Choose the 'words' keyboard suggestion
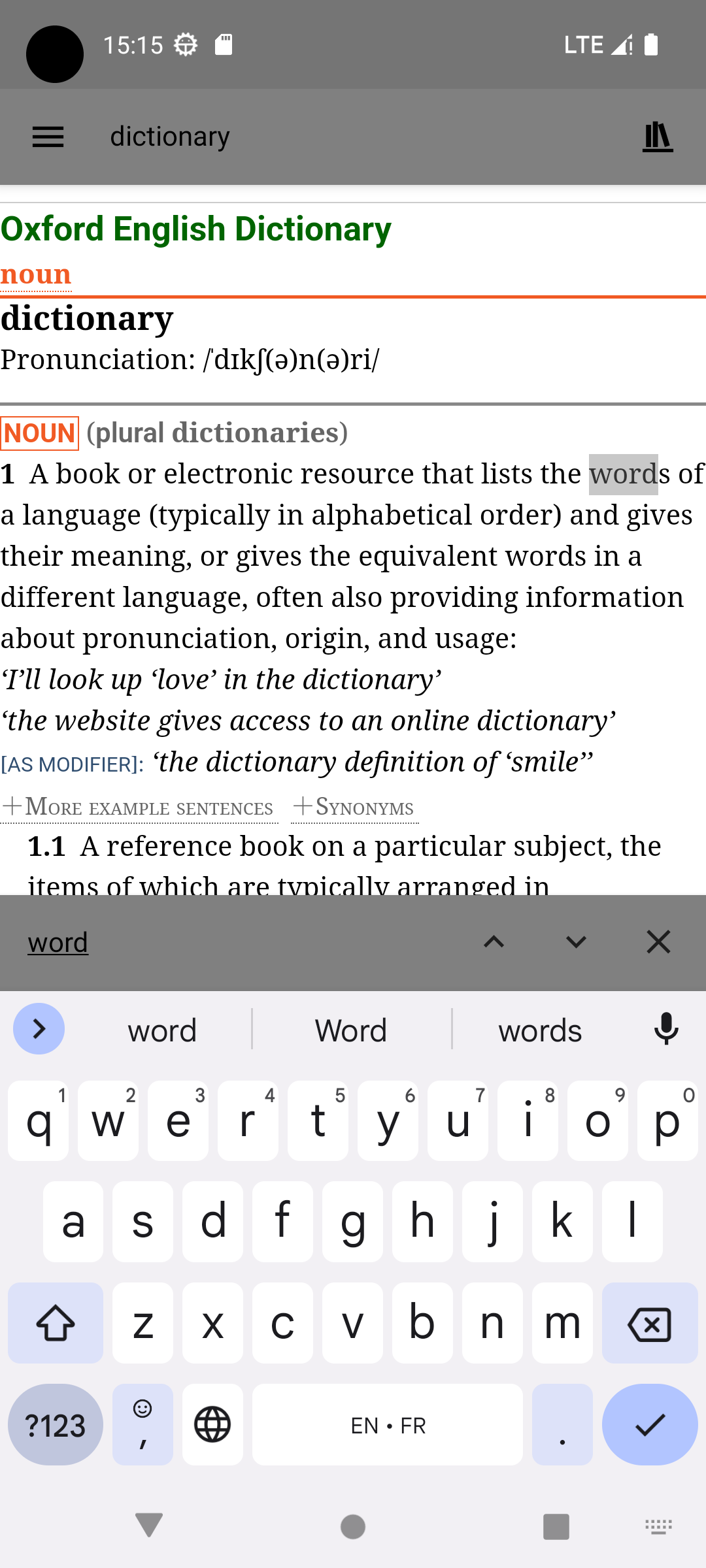 [x=540, y=1030]
